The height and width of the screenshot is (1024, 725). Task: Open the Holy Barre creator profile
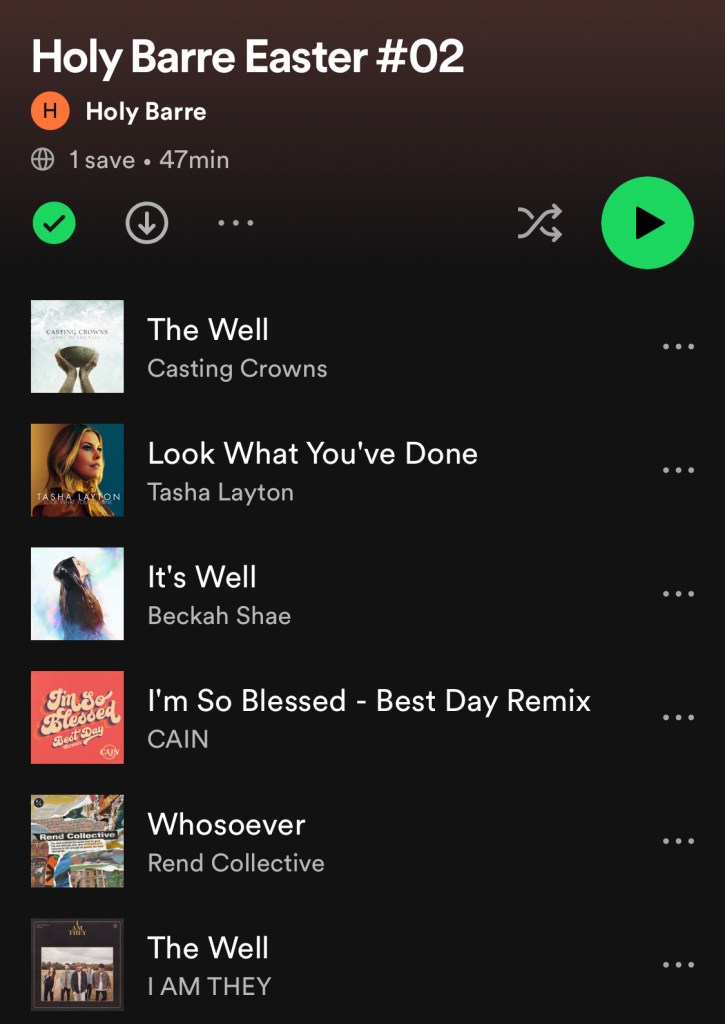145,112
